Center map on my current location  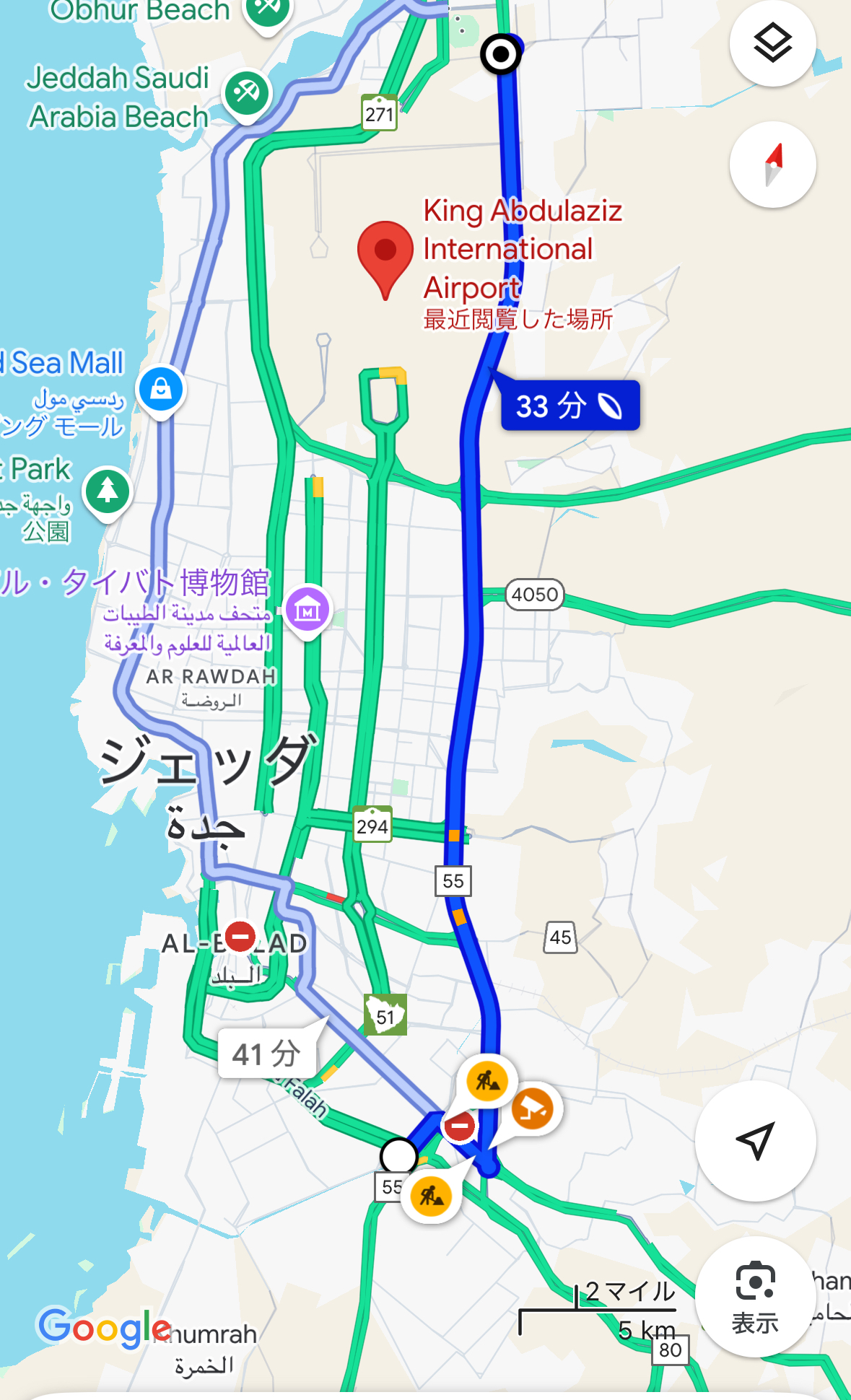pyautogui.click(x=755, y=1140)
